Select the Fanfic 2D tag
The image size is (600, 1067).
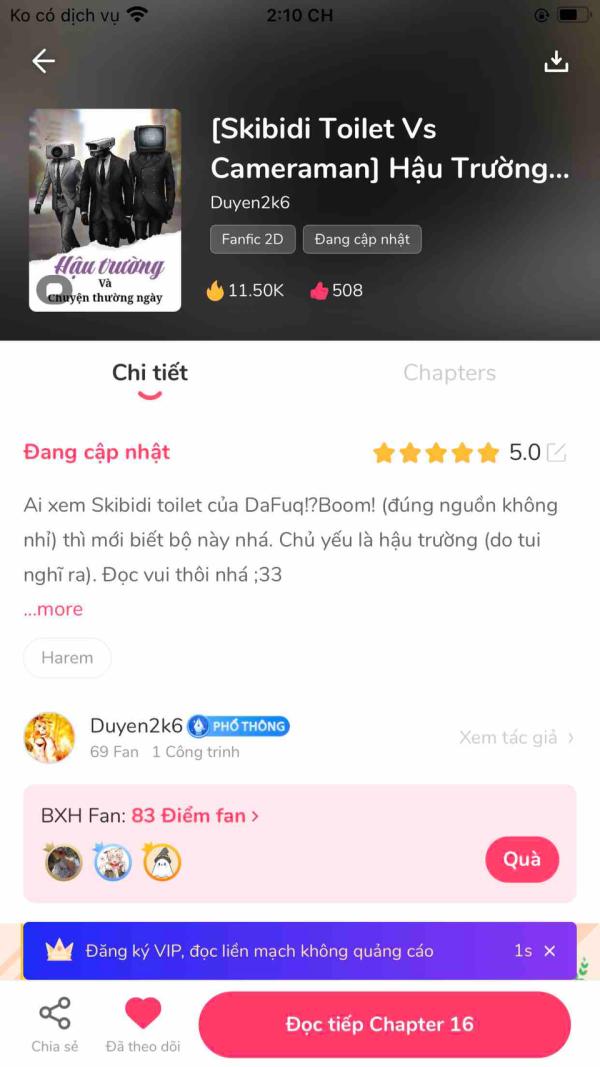[252, 240]
